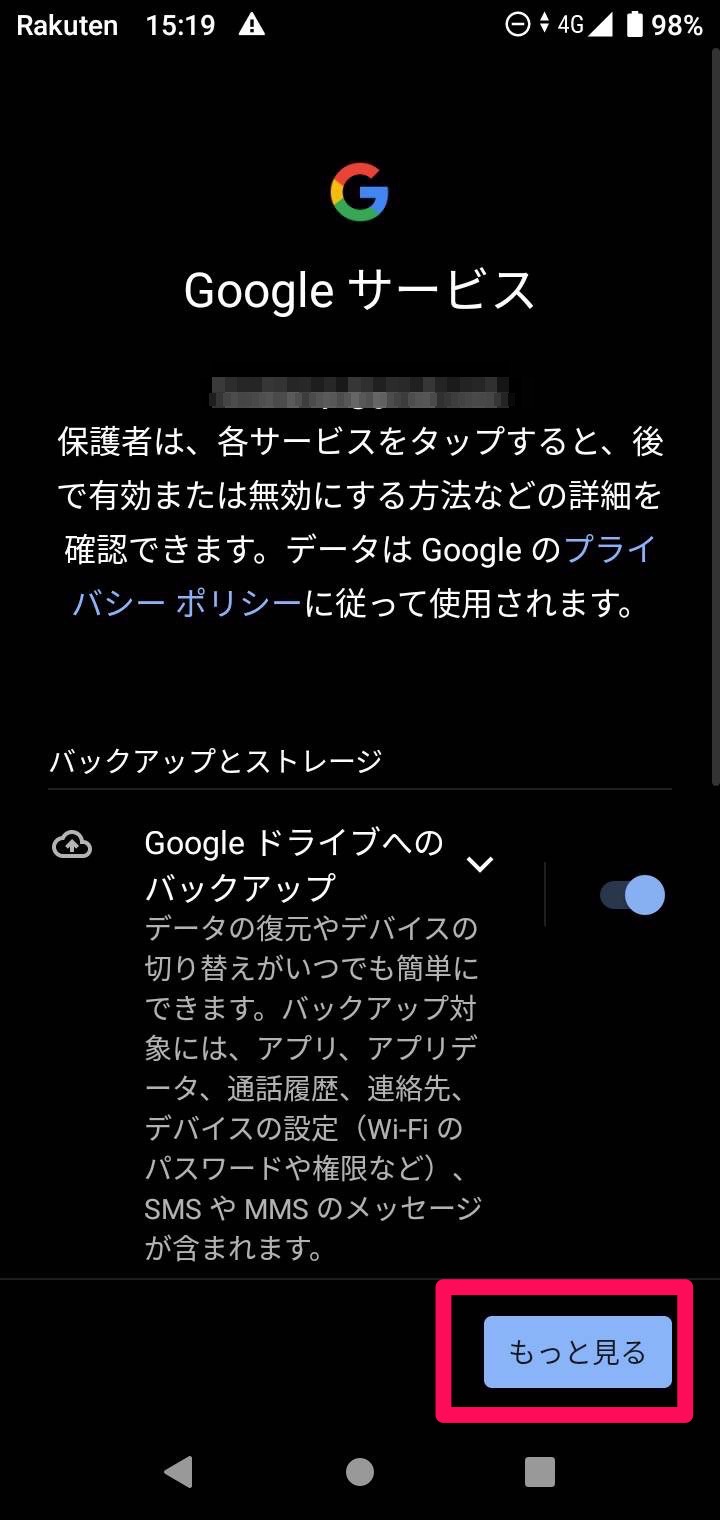Screen dimensions: 720x1520
Task: Open the プライバシー ポリシー link
Action: (x=364, y=576)
